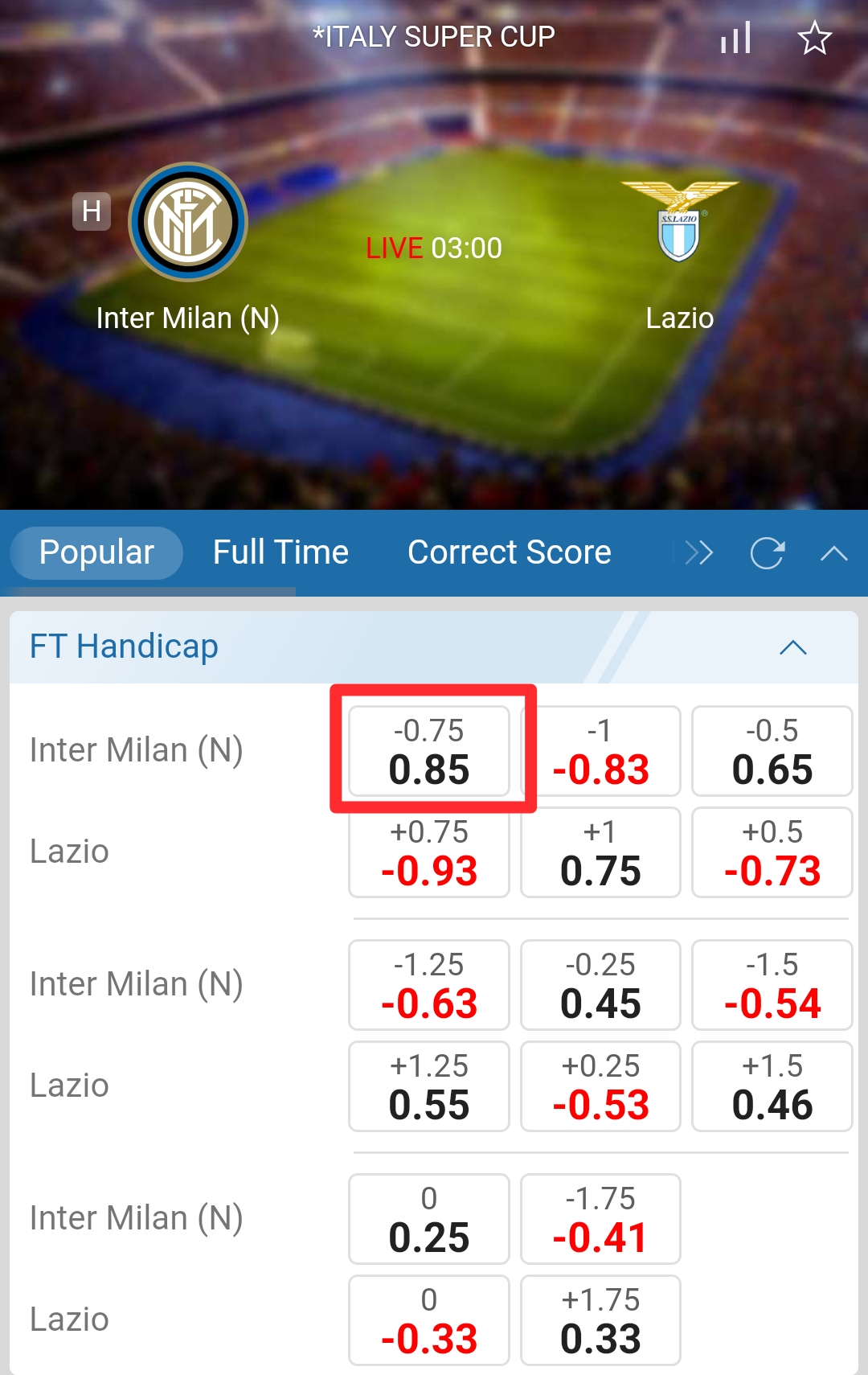Image resolution: width=868 pixels, height=1375 pixels.
Task: Collapse the FT Handicap section
Action: tap(792, 647)
